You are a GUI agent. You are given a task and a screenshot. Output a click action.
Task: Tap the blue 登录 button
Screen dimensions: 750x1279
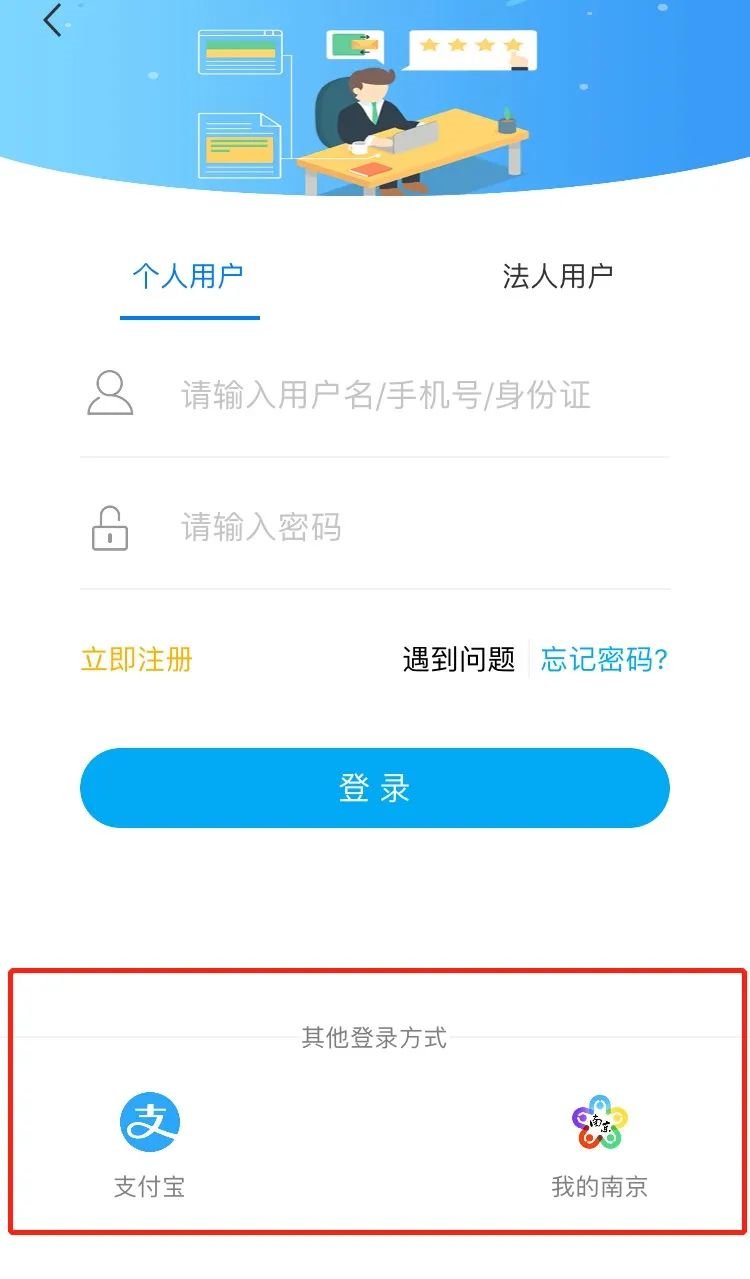point(375,788)
